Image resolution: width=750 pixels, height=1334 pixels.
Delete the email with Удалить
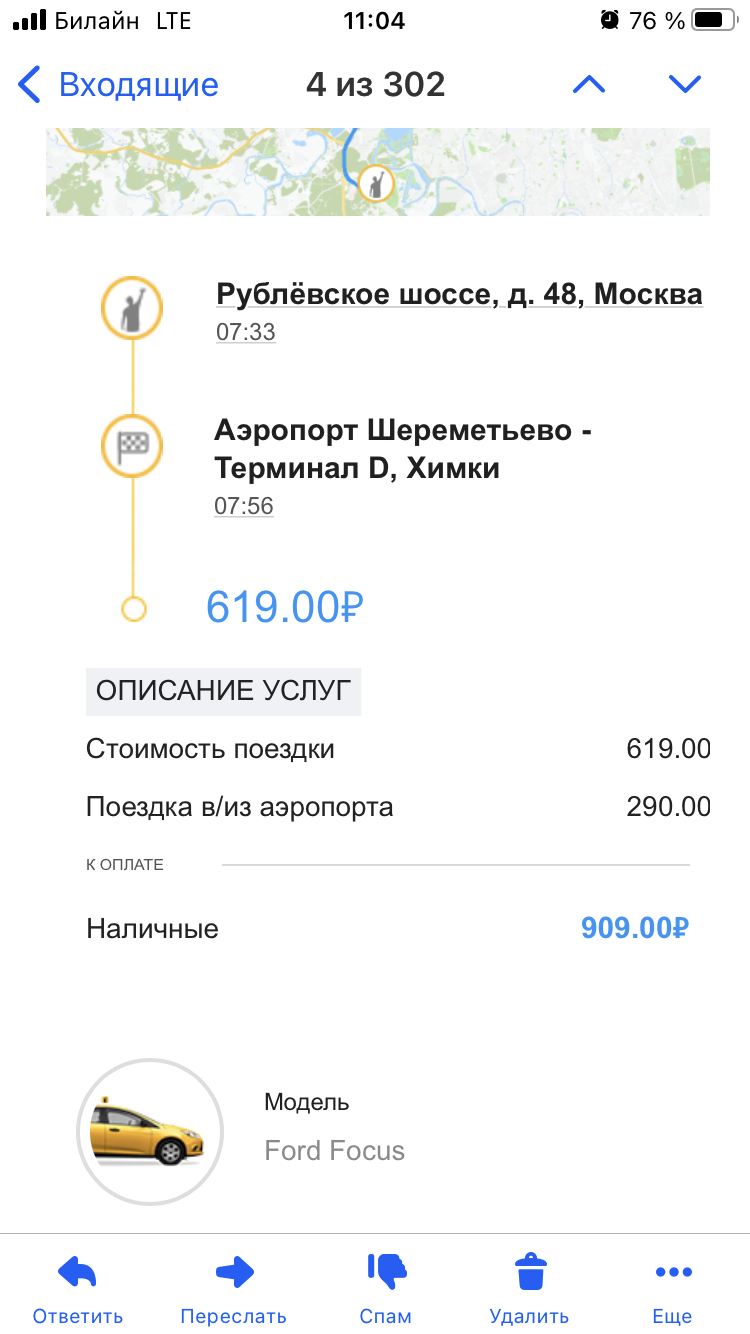point(530,1288)
